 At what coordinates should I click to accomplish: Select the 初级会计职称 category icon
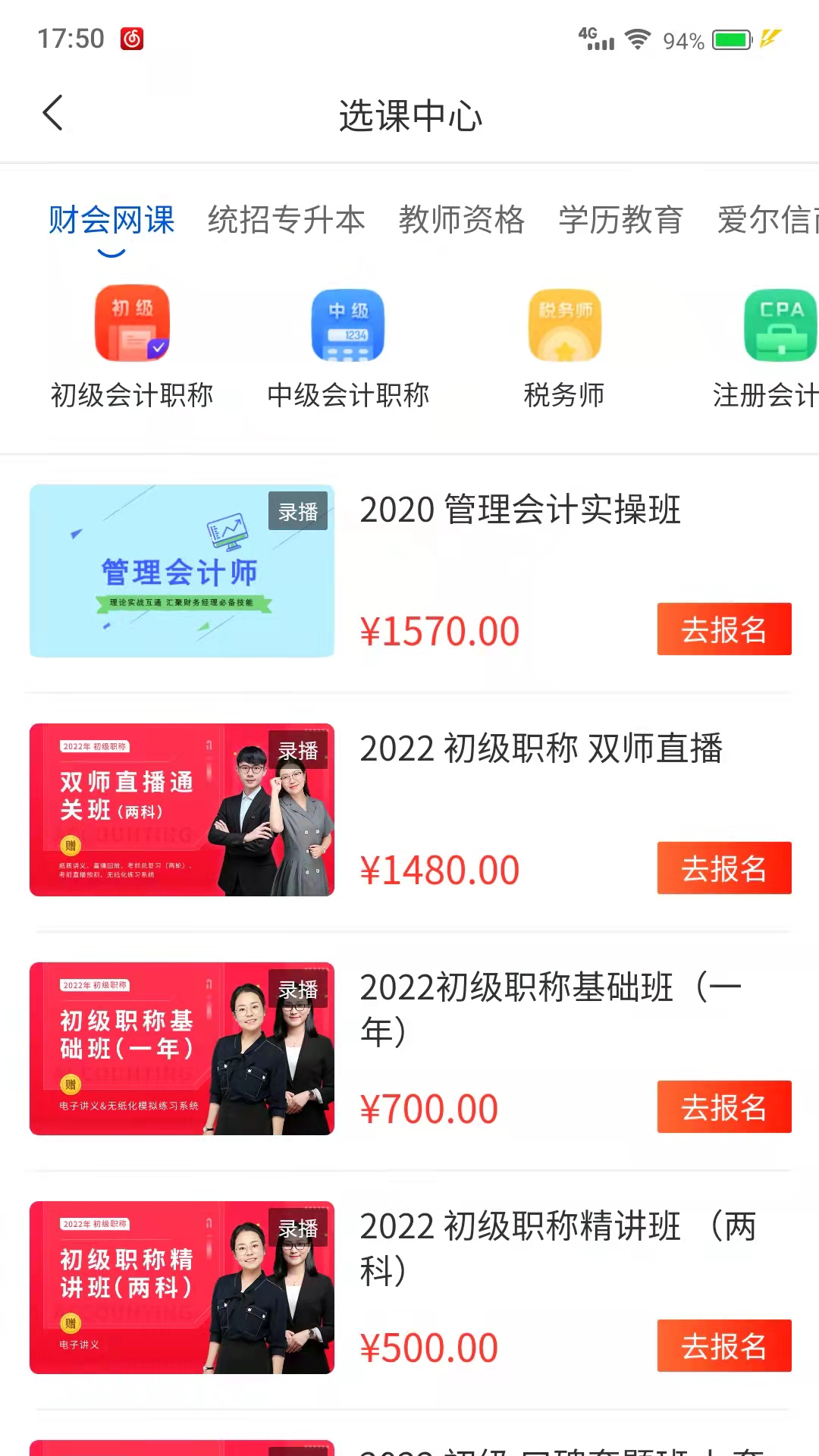tap(131, 322)
